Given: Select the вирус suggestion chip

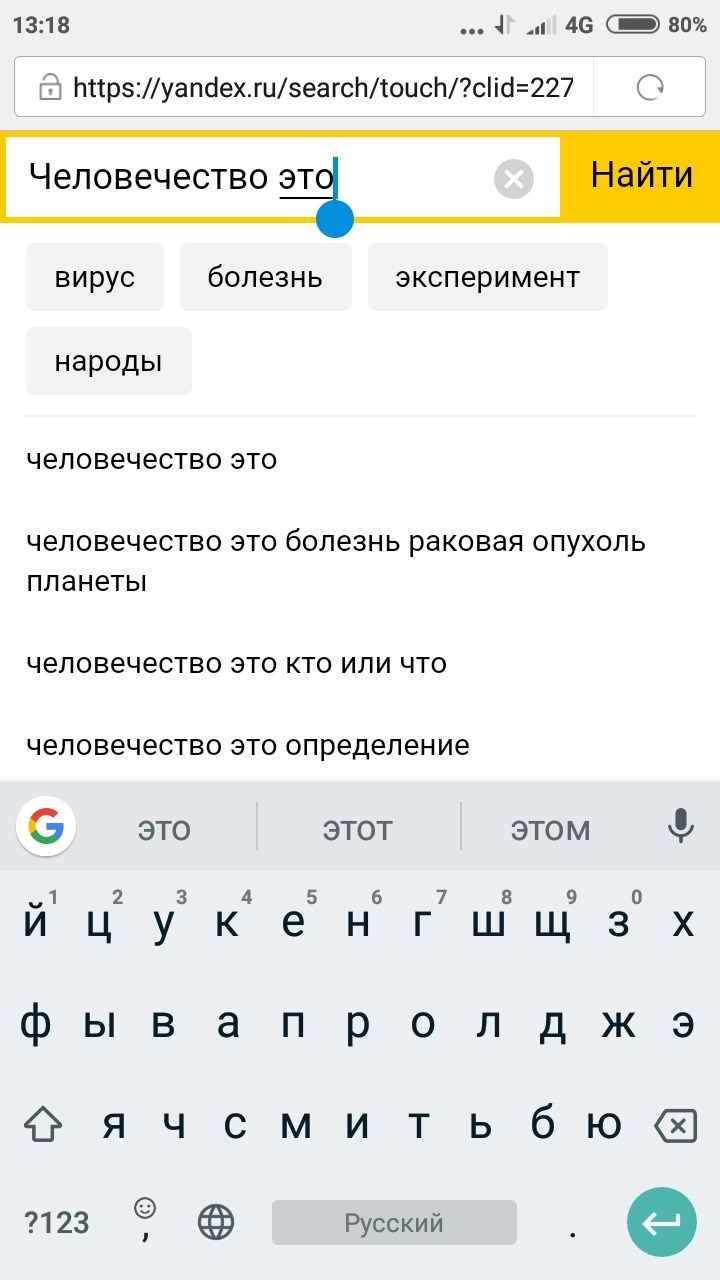Looking at the screenshot, I should [x=95, y=277].
